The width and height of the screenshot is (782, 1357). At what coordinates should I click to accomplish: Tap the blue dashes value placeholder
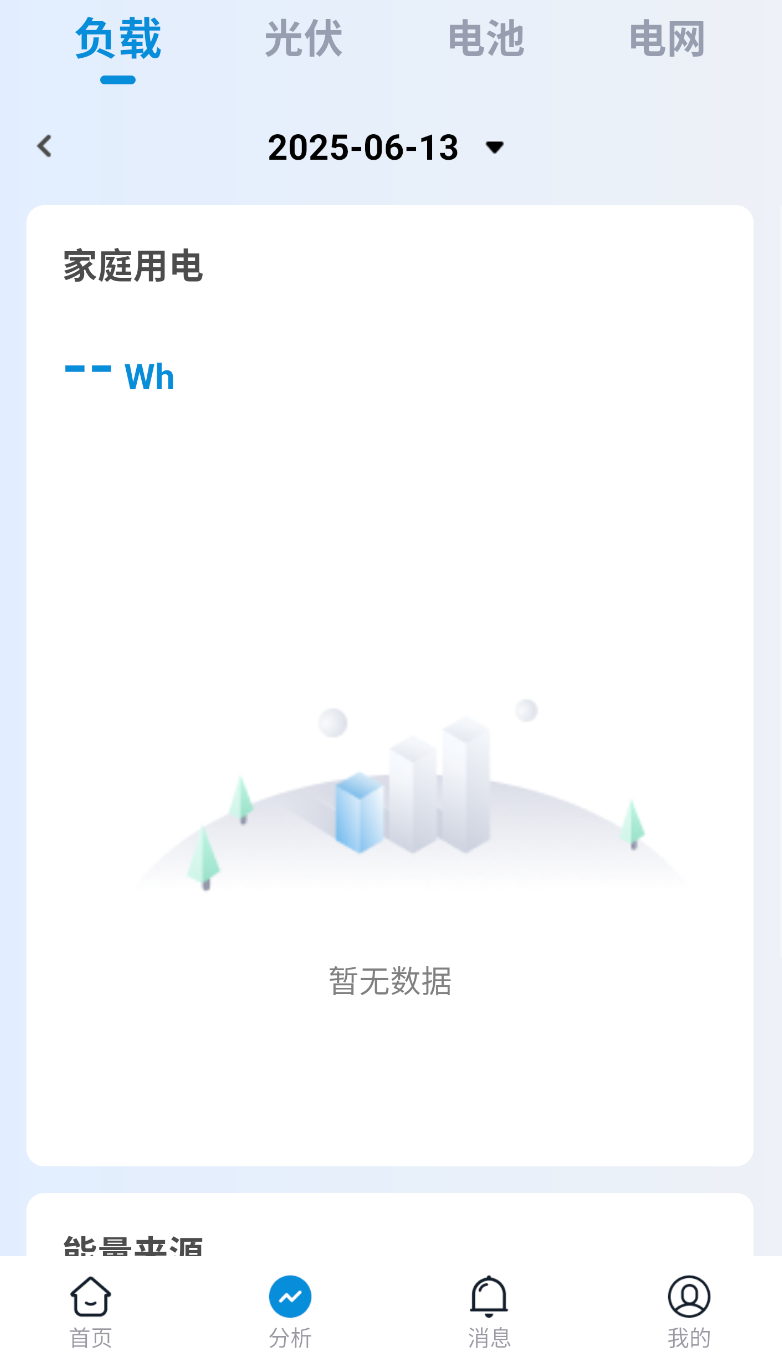(x=88, y=368)
